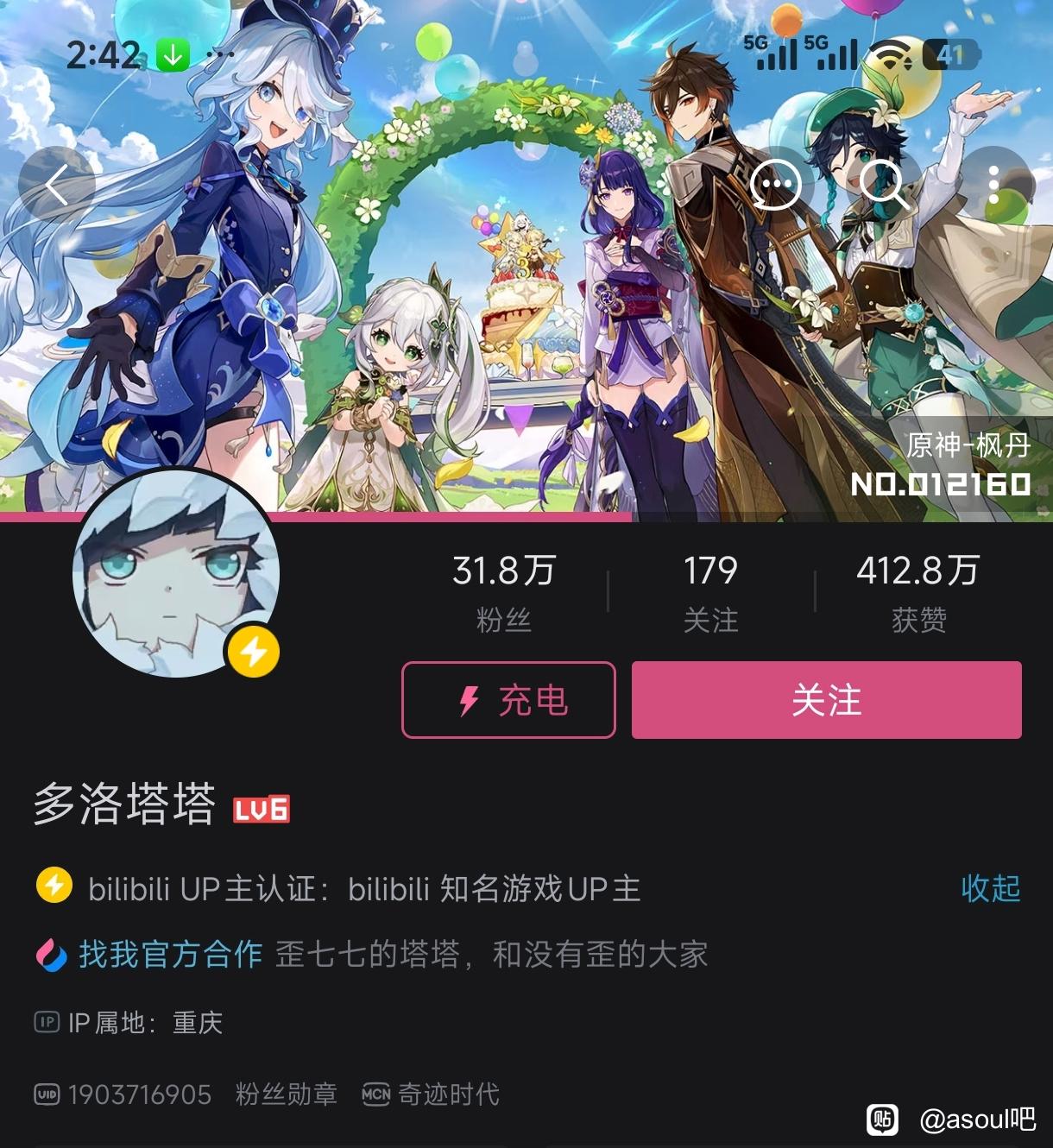Follow 多洛塔塔 with the 关注 button
1053x1148 pixels.
point(826,700)
